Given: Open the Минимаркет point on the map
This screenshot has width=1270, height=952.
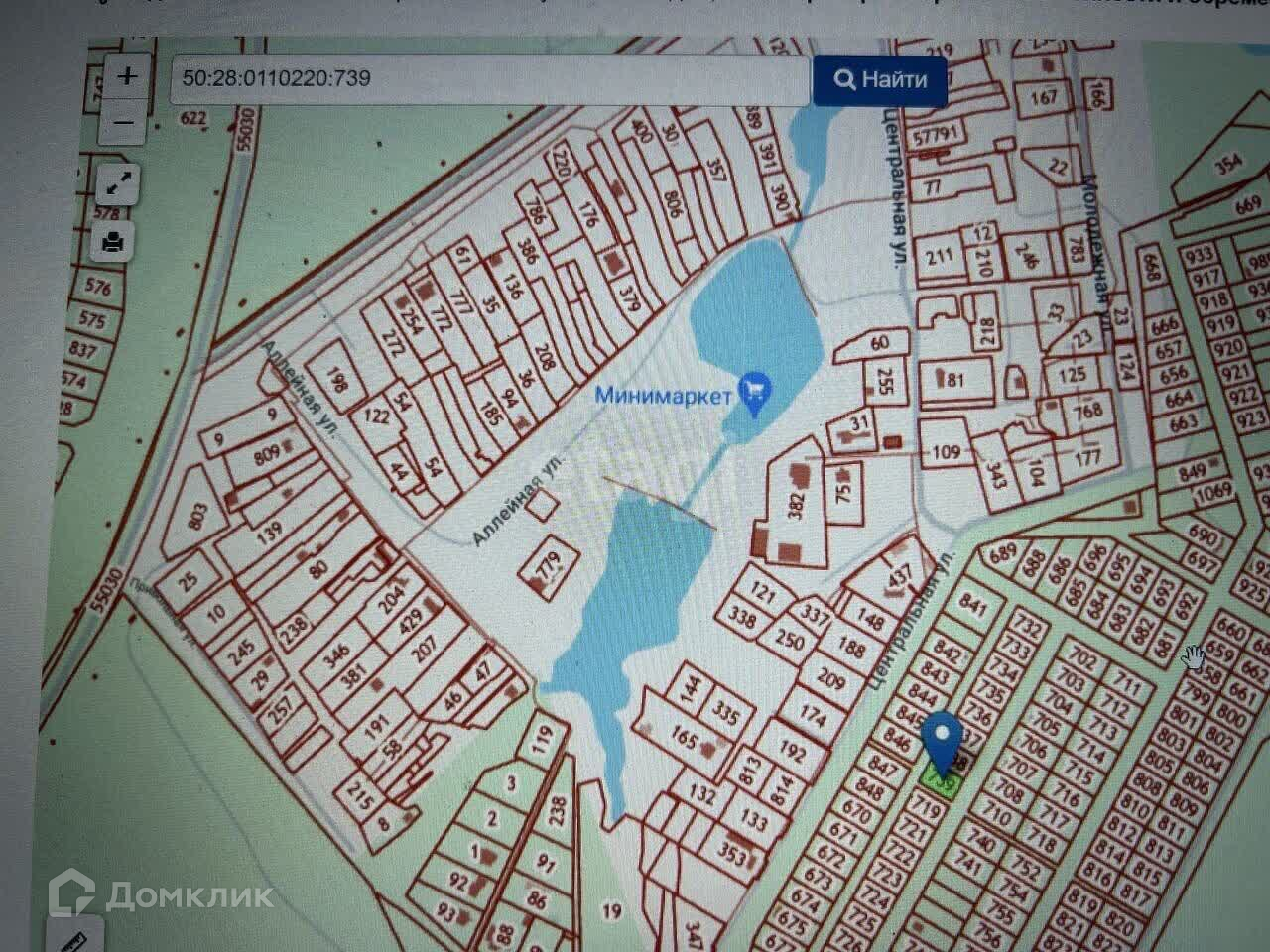Looking at the screenshot, I should (x=684, y=394).
